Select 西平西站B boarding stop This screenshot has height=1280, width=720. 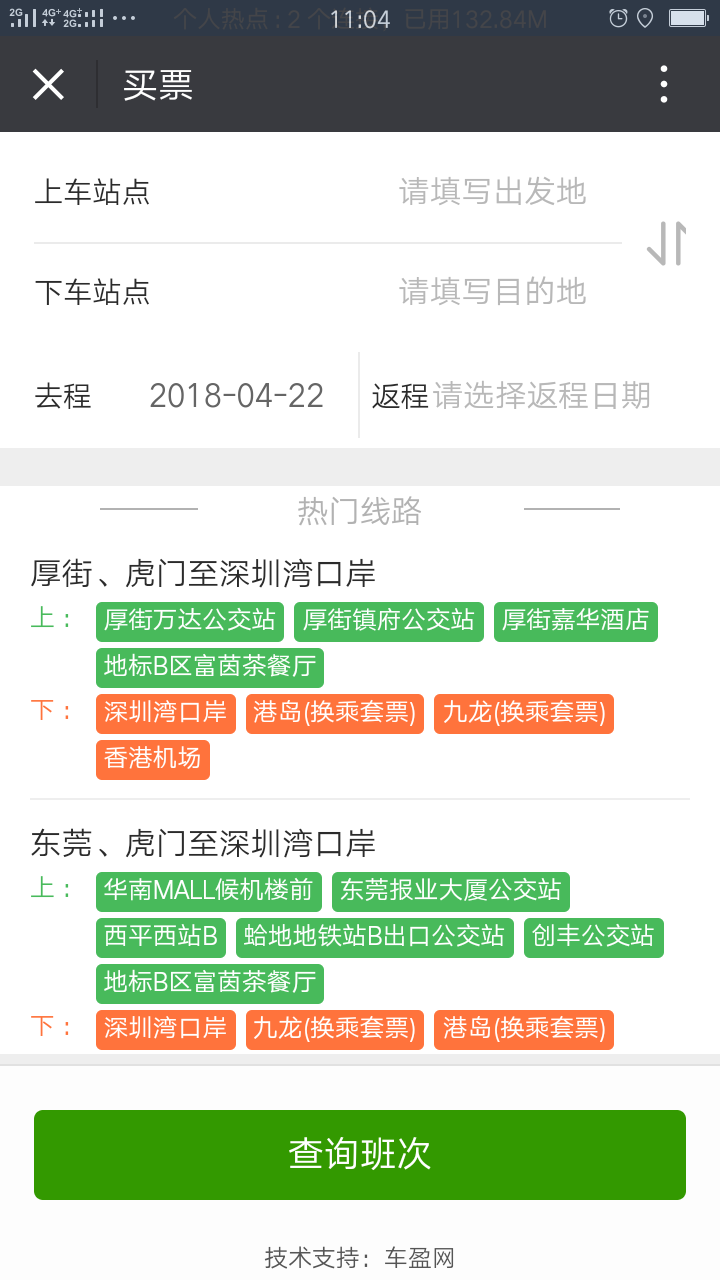(x=161, y=937)
